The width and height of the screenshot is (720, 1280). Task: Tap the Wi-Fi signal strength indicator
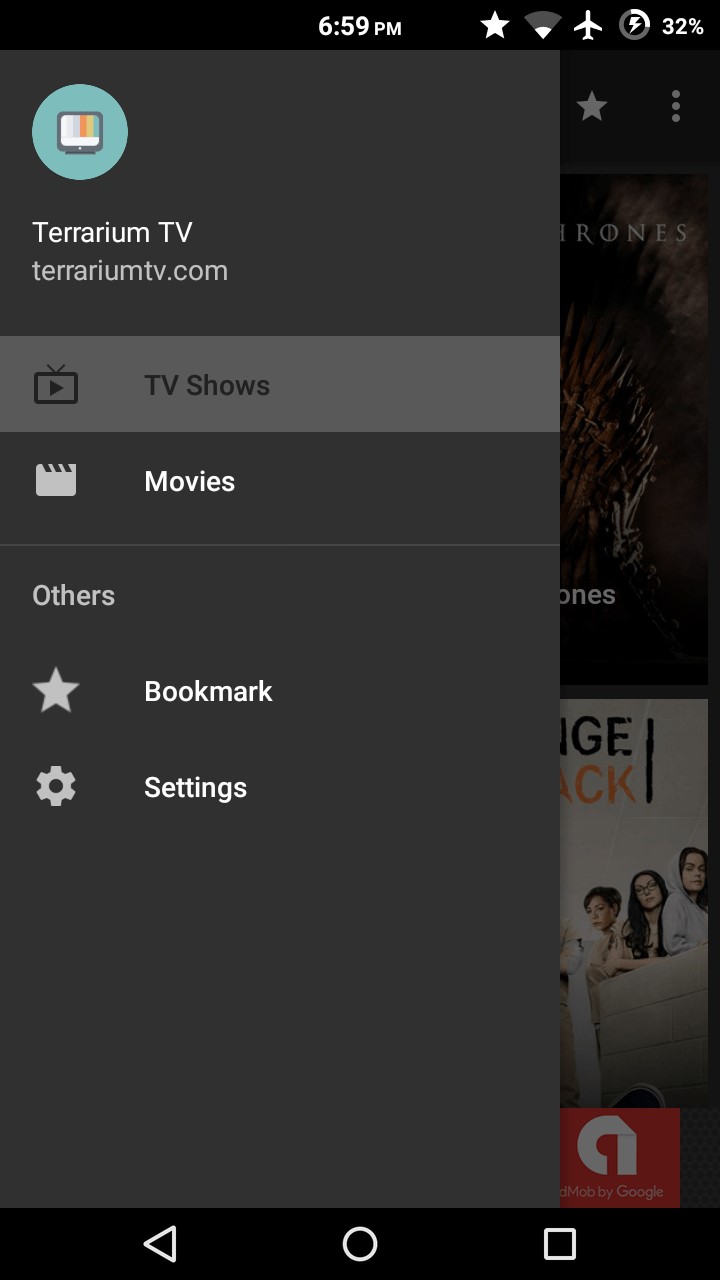[x=542, y=25]
